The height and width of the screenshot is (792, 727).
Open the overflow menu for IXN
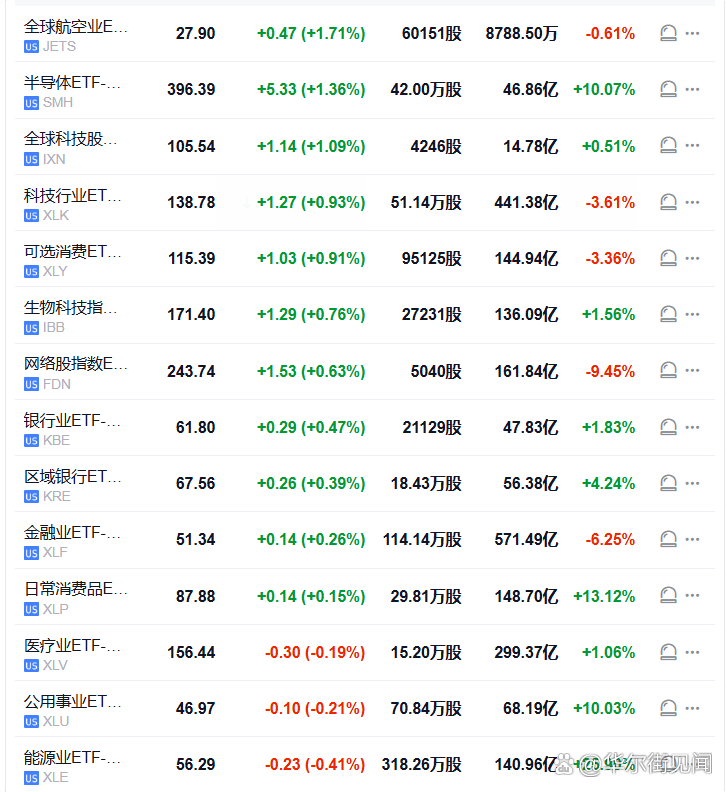click(x=693, y=146)
